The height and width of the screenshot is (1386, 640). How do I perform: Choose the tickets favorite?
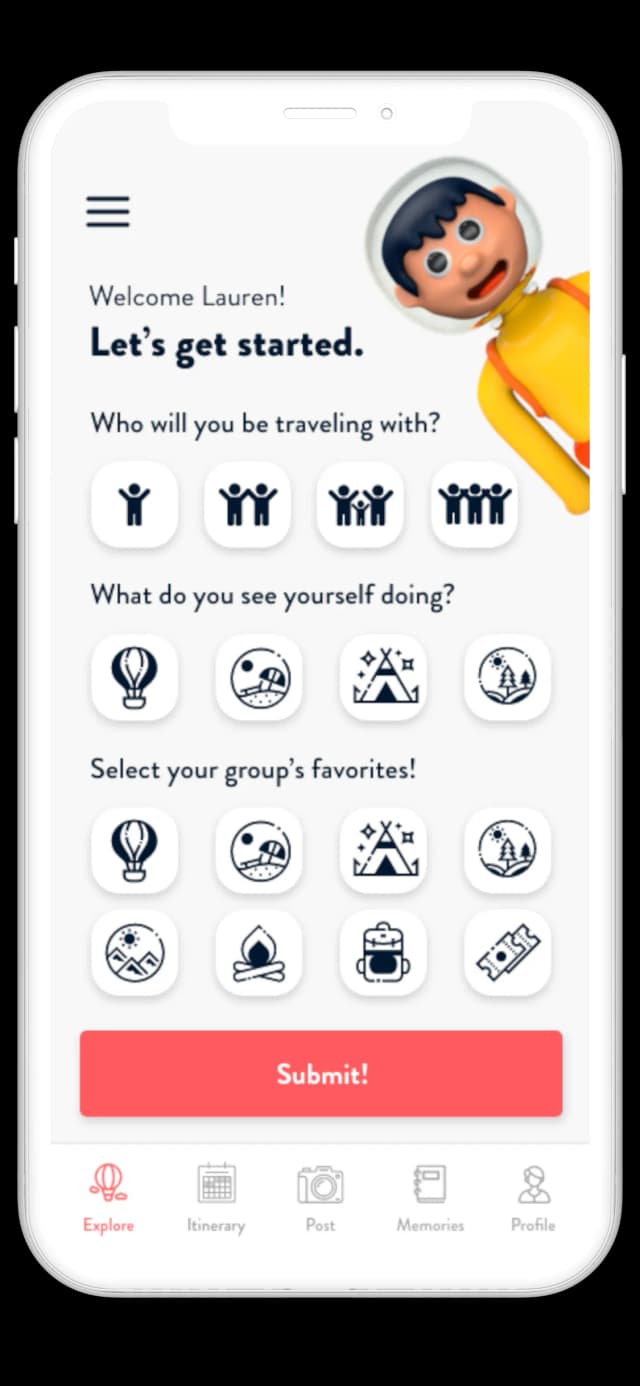(x=507, y=952)
